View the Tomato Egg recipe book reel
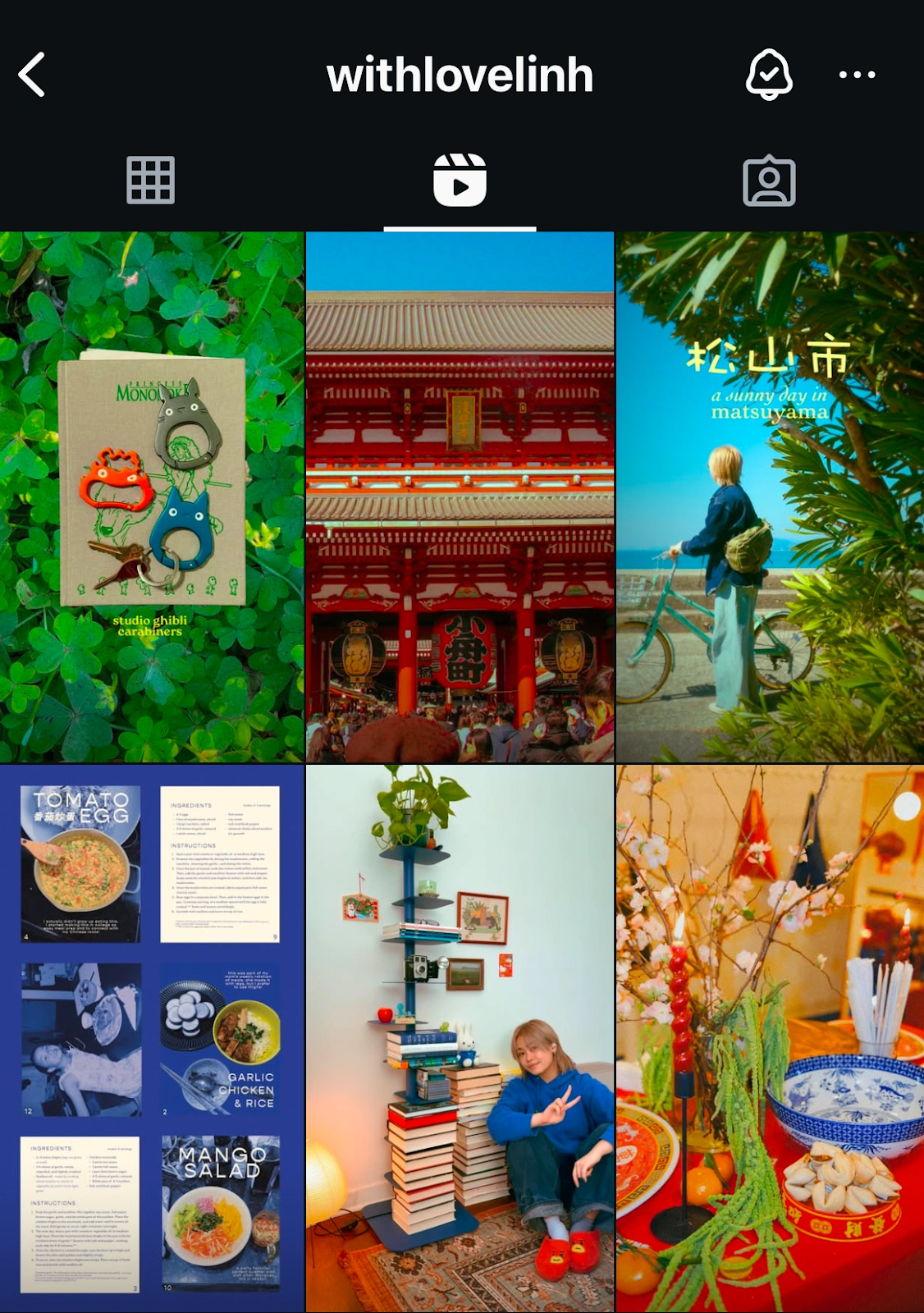924x1313 pixels. (152, 1038)
